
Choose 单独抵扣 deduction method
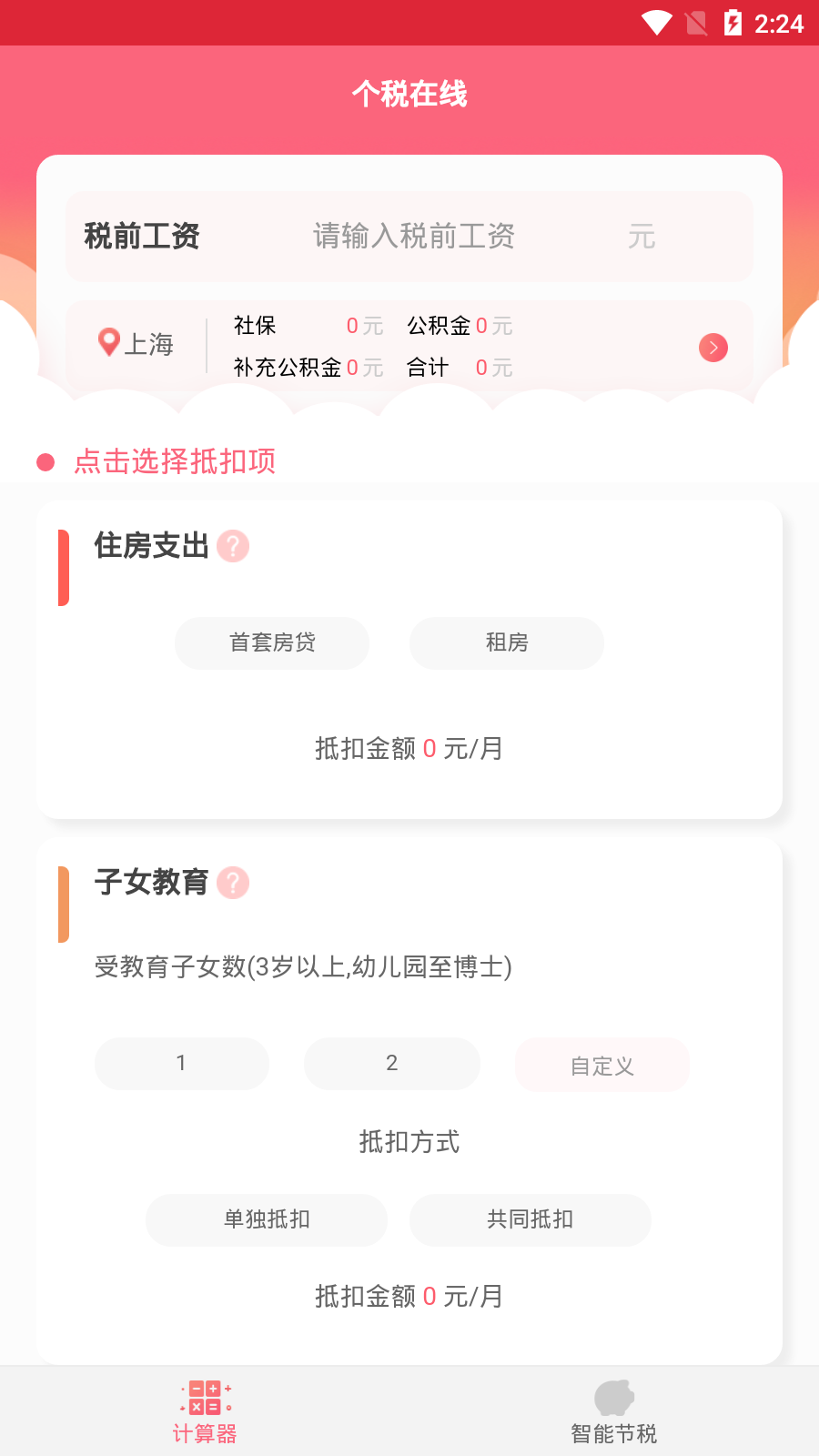pyautogui.click(x=267, y=1220)
